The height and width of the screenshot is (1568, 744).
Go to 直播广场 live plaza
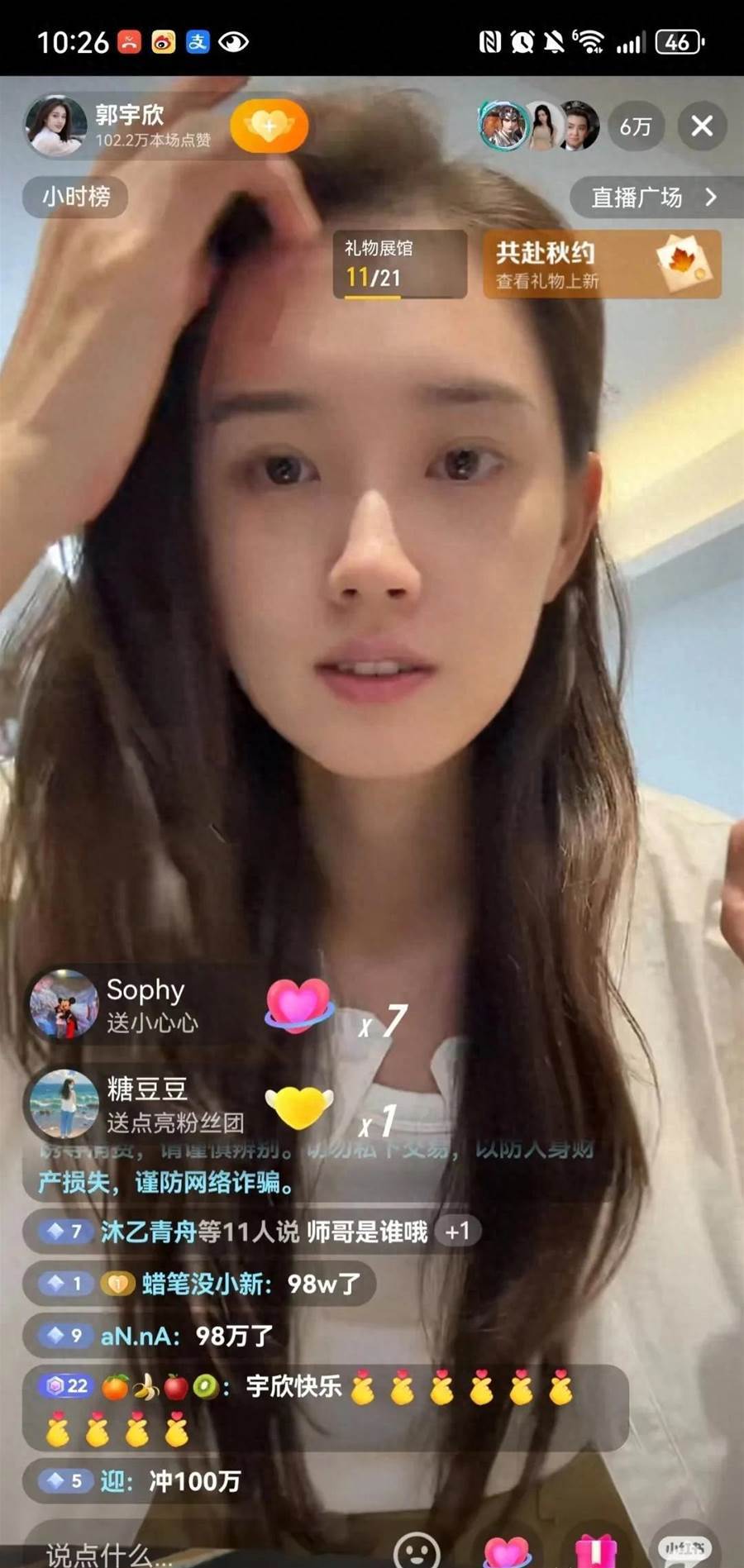click(x=653, y=197)
